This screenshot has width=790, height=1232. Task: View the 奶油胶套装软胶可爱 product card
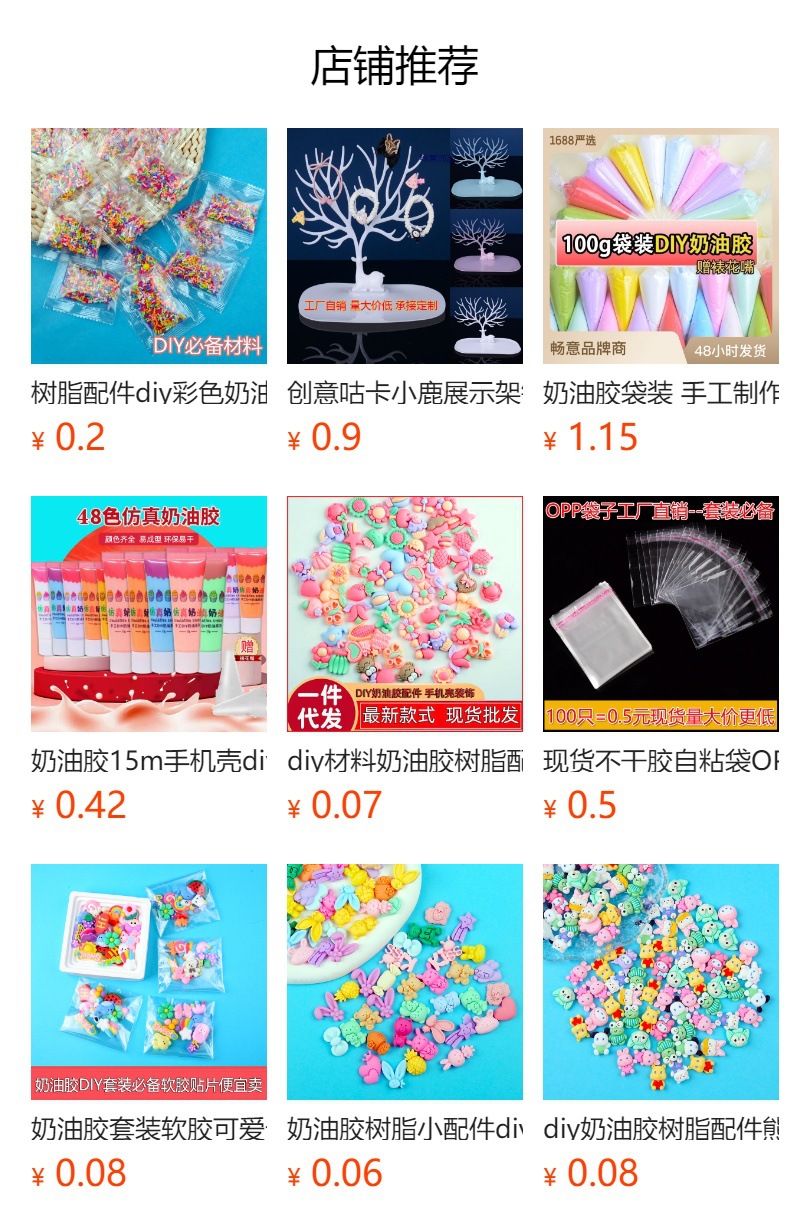(149, 1028)
